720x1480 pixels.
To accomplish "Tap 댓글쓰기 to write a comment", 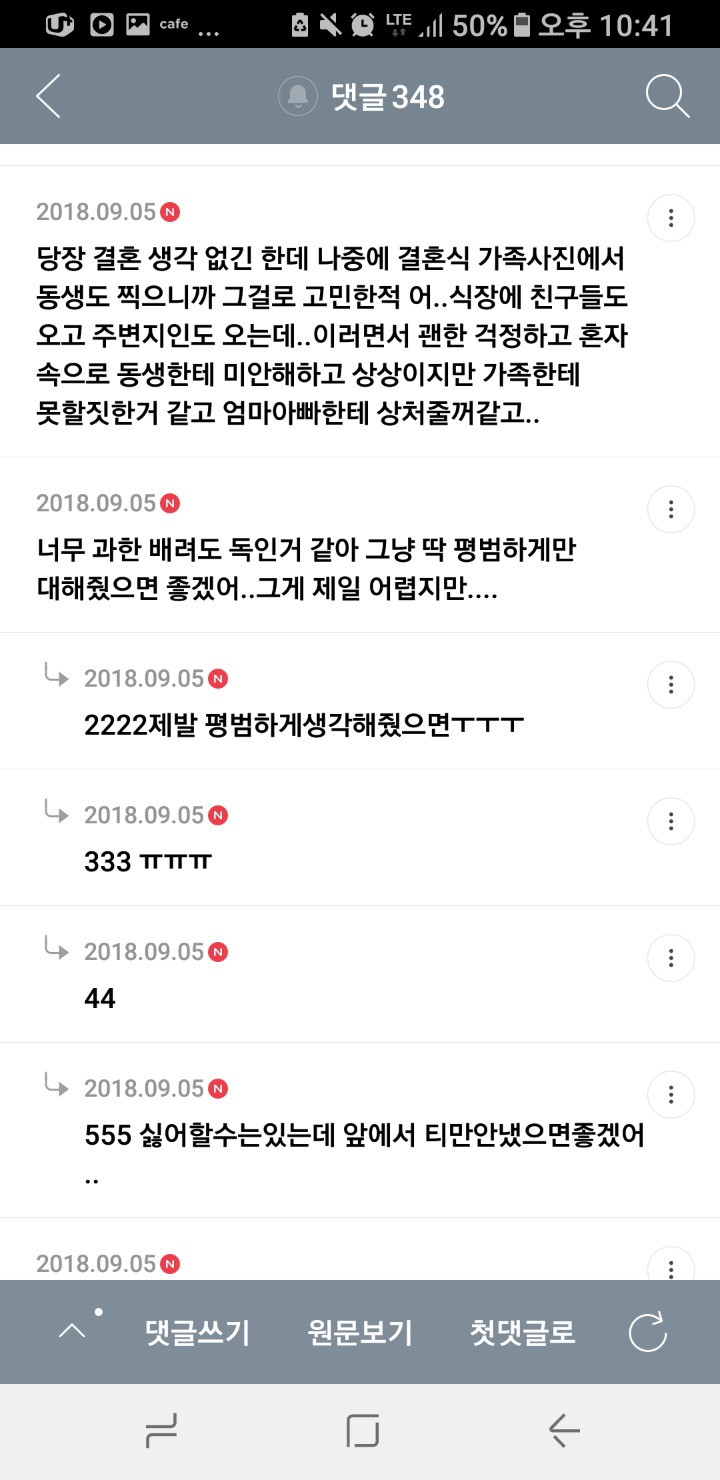I will tap(197, 1331).
